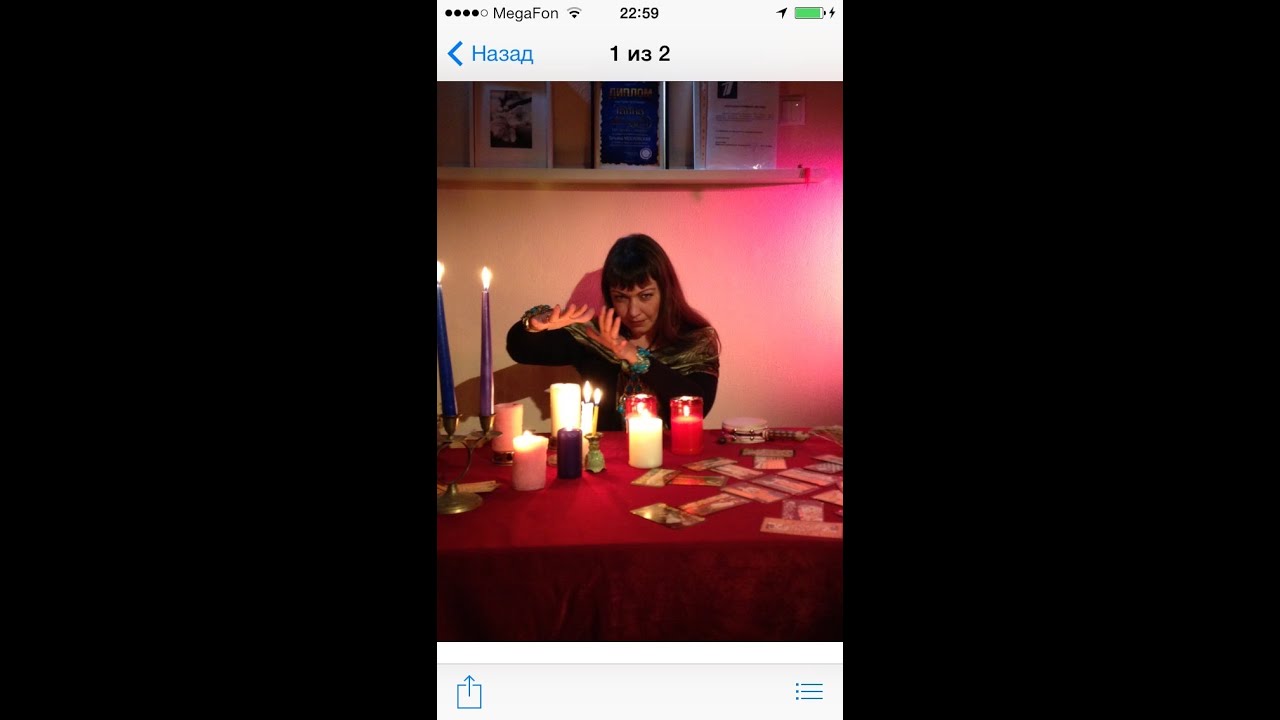Open the share sheet for this photo
The image size is (1280, 720).
[x=470, y=692]
